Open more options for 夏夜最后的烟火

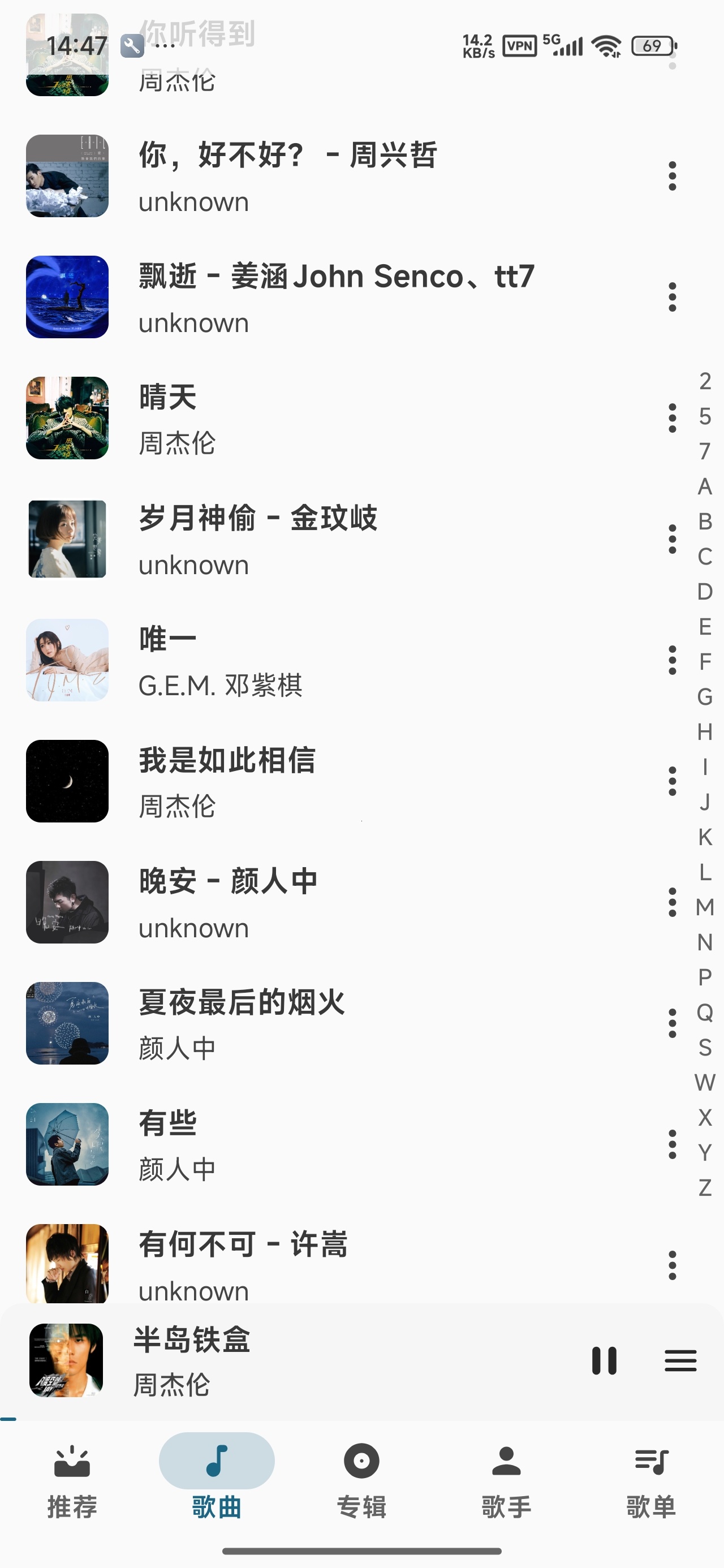click(x=672, y=1023)
